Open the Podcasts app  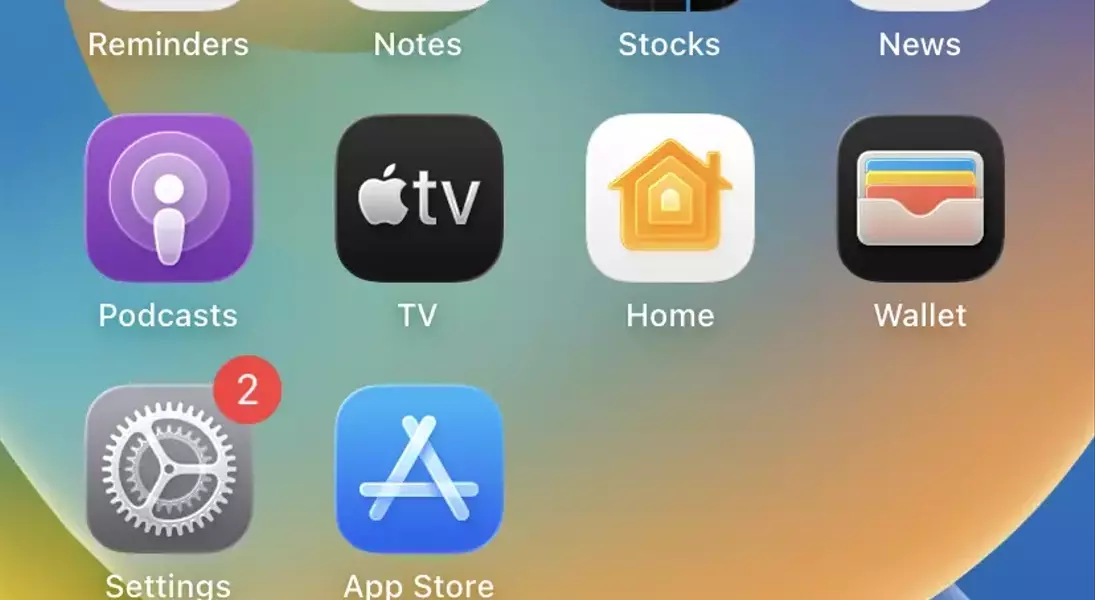pyautogui.click(x=168, y=198)
